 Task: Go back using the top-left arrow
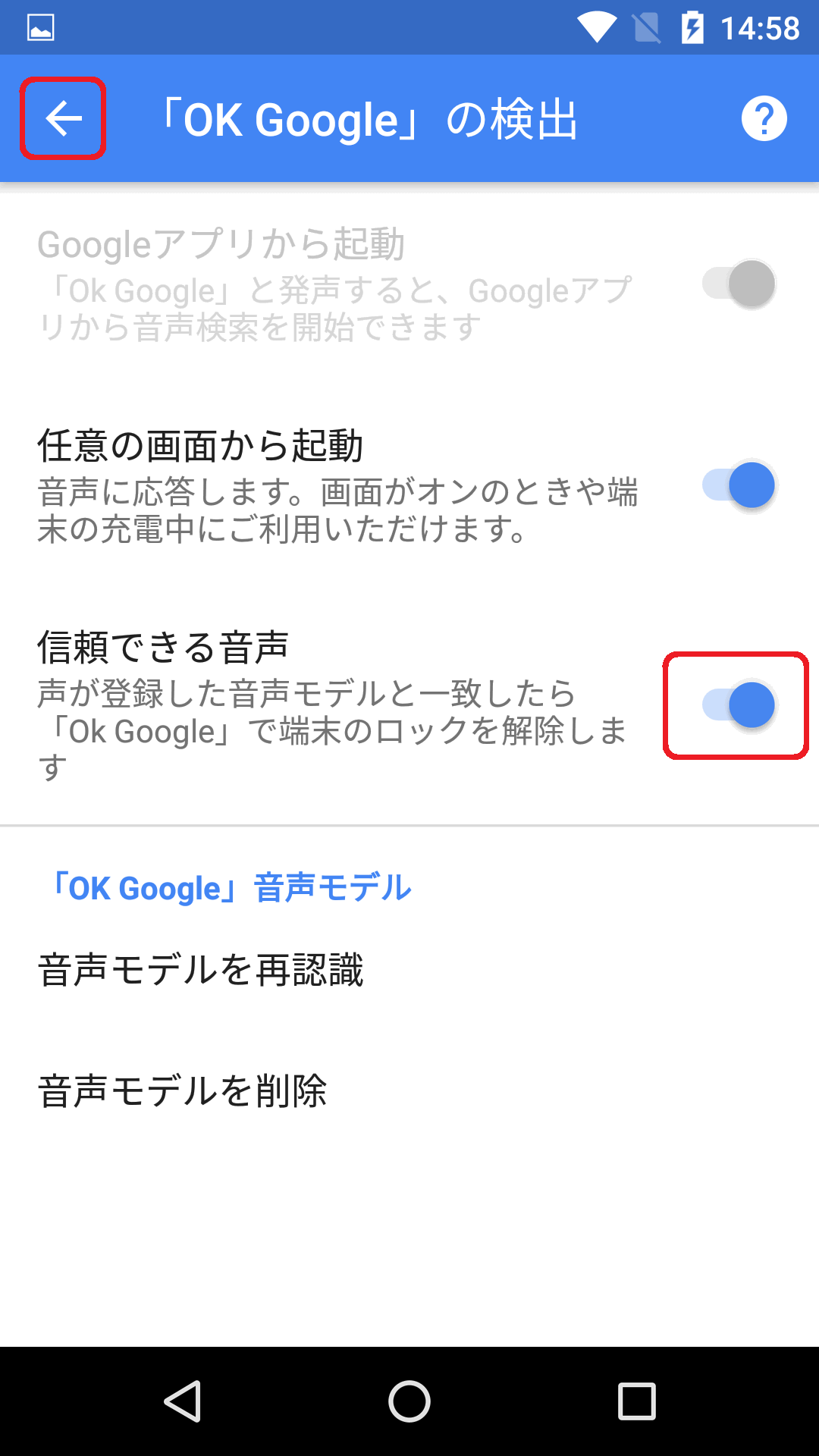point(63,119)
